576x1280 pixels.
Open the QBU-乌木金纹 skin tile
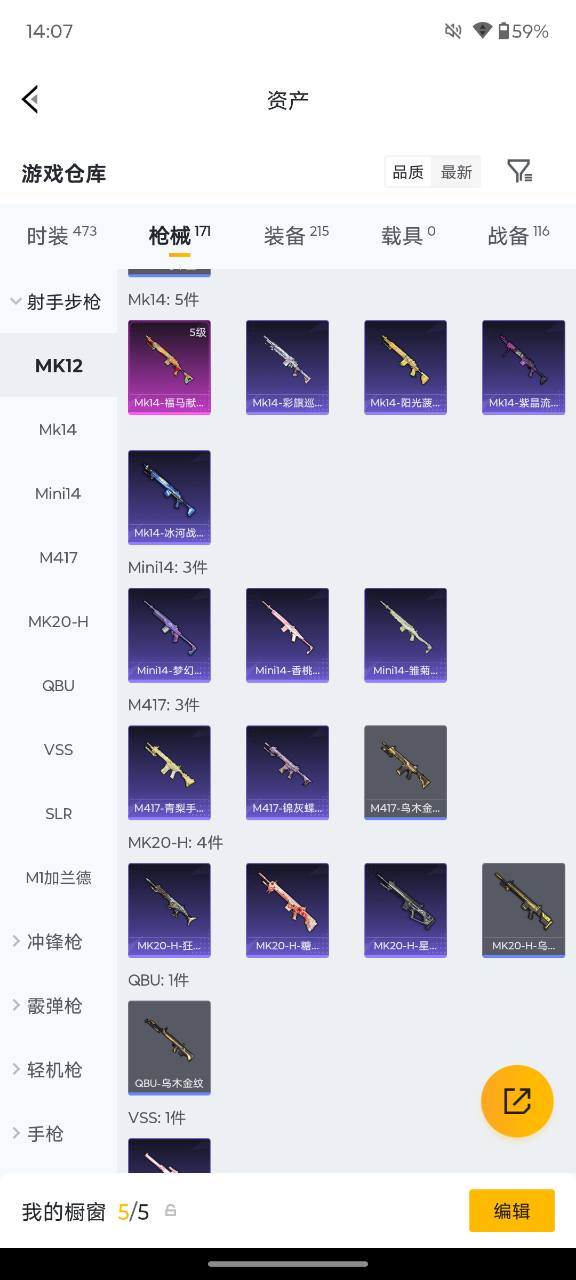click(169, 1047)
